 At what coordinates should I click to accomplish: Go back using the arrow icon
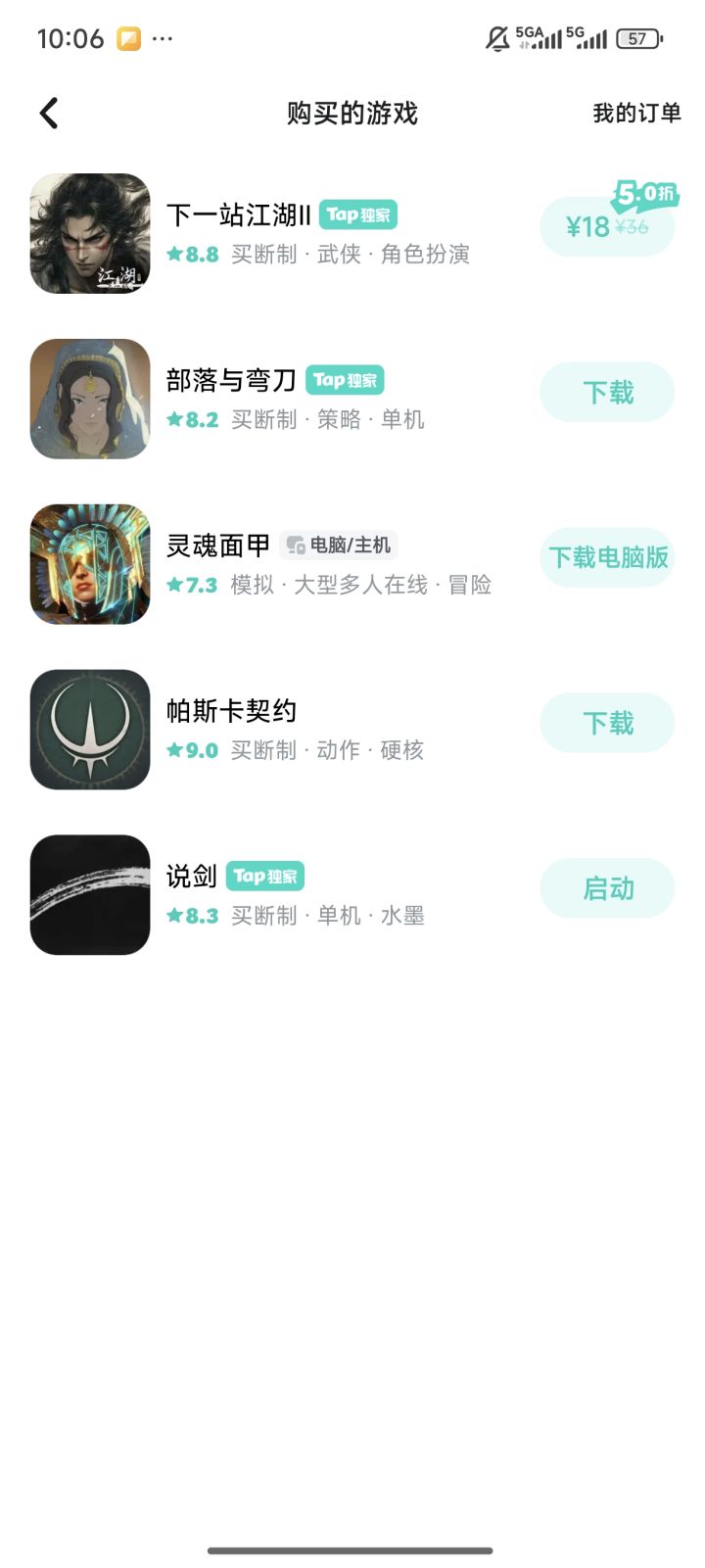(49, 114)
